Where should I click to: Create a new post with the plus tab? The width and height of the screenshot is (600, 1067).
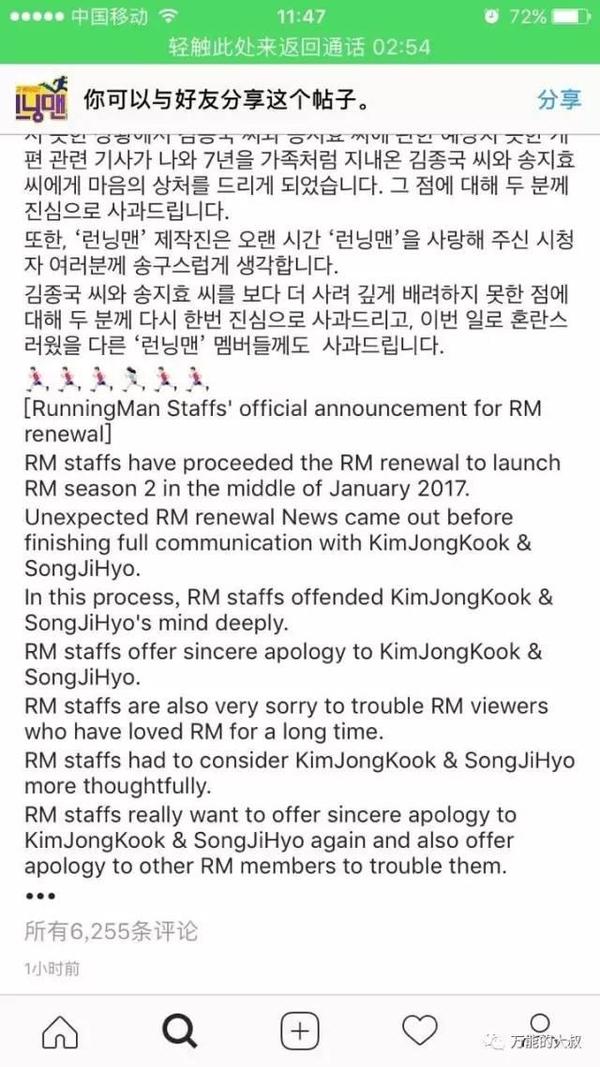pyautogui.click(x=300, y=1032)
